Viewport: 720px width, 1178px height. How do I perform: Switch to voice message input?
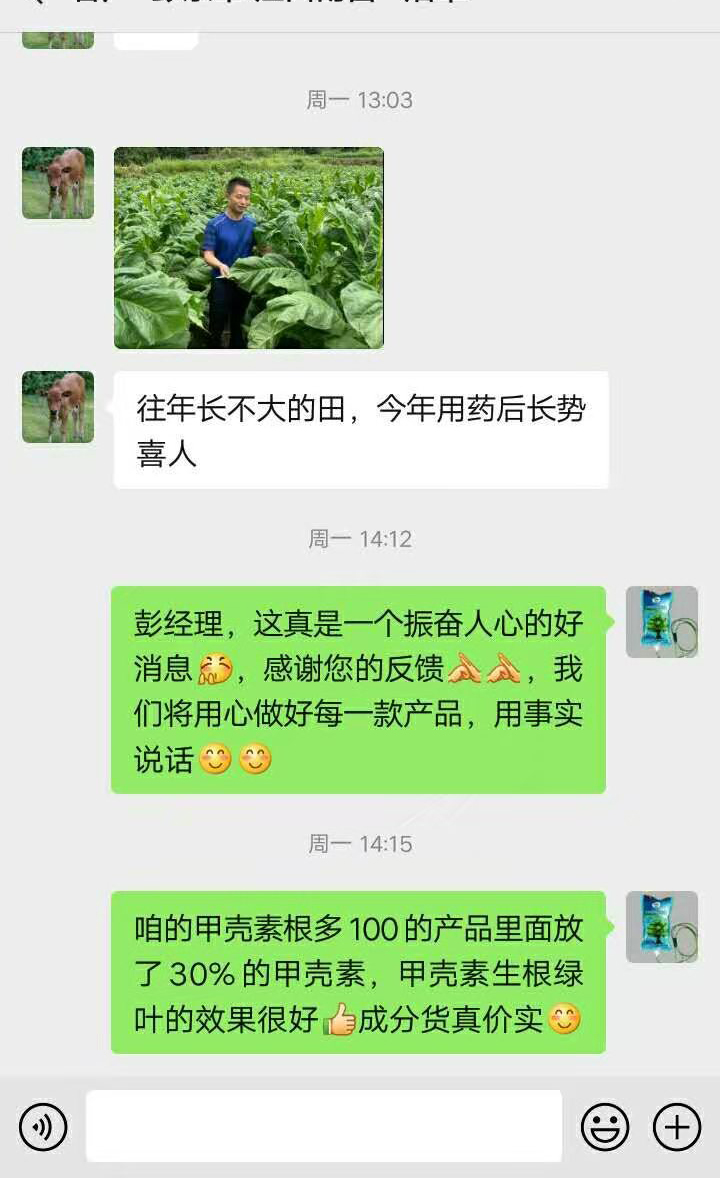[43, 1127]
